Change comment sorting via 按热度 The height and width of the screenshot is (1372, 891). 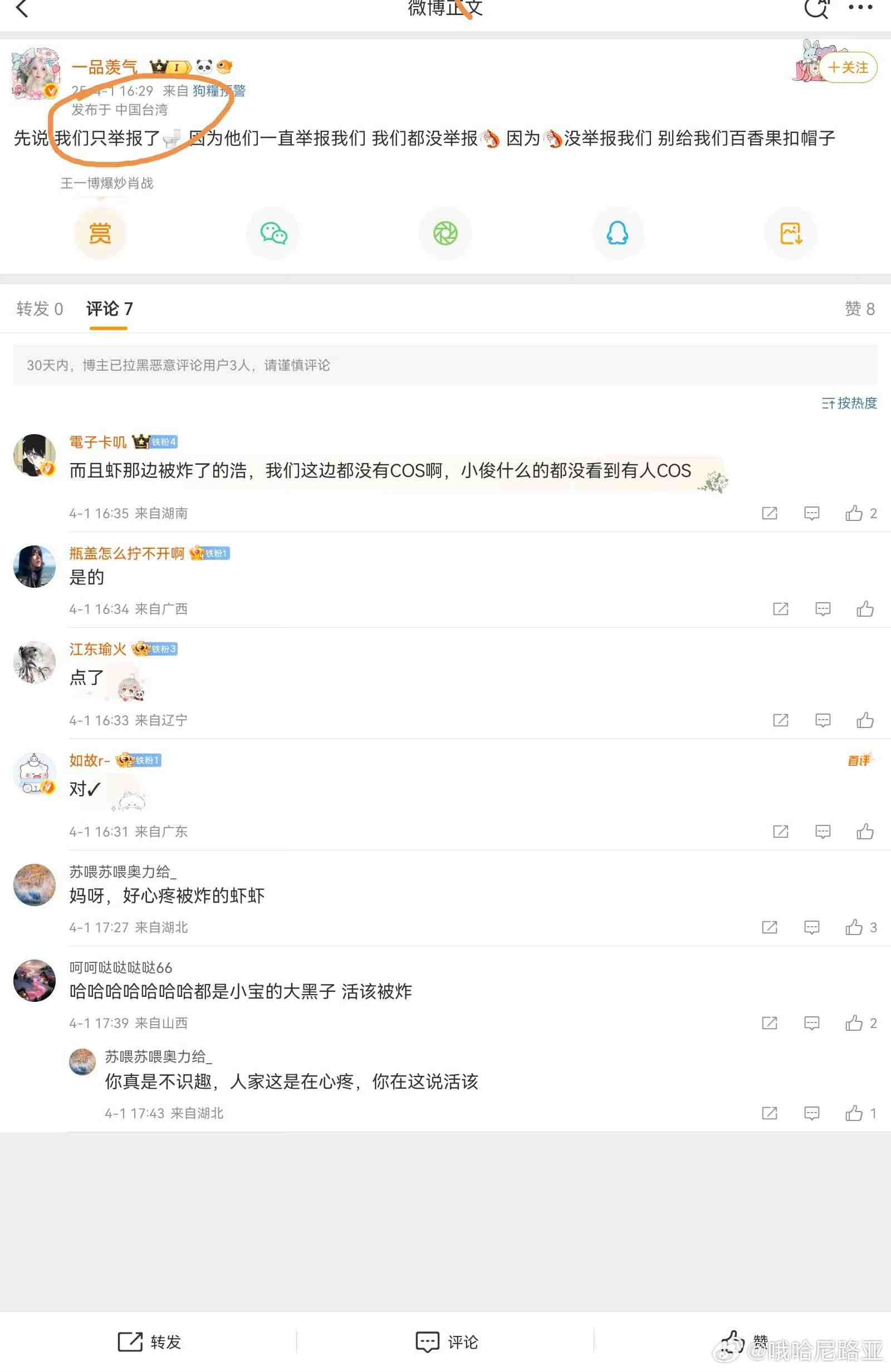[849, 403]
